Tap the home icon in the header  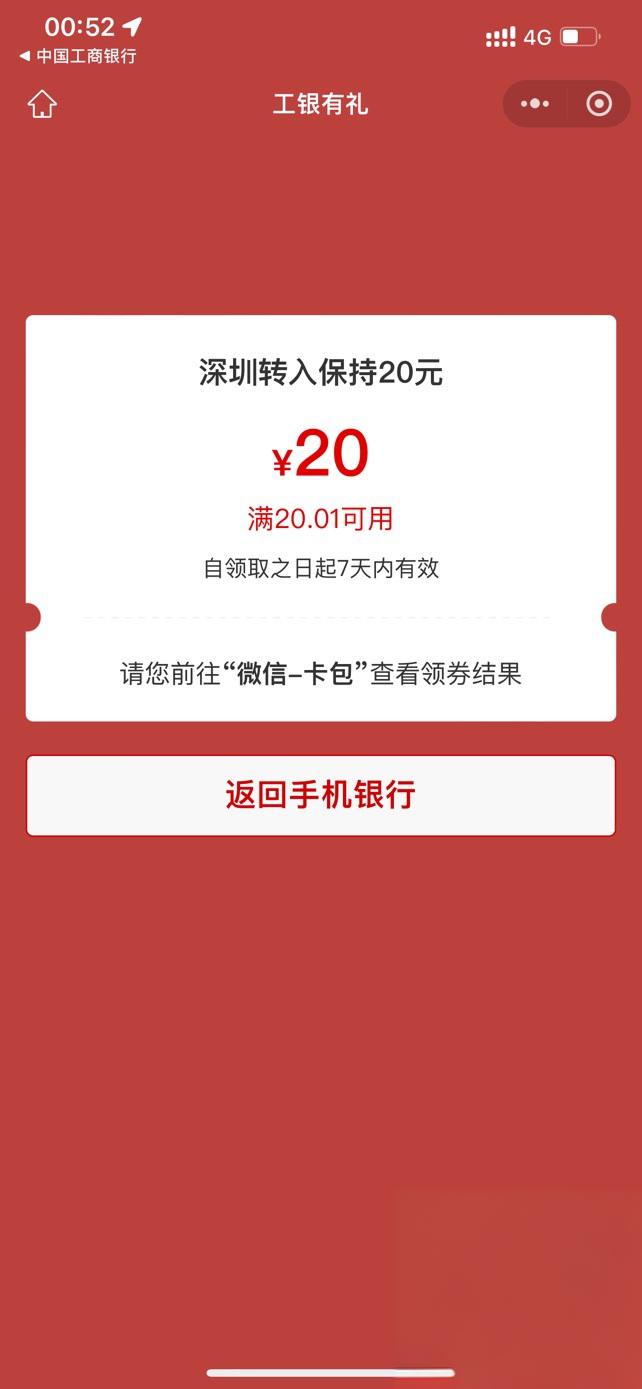(x=42, y=104)
